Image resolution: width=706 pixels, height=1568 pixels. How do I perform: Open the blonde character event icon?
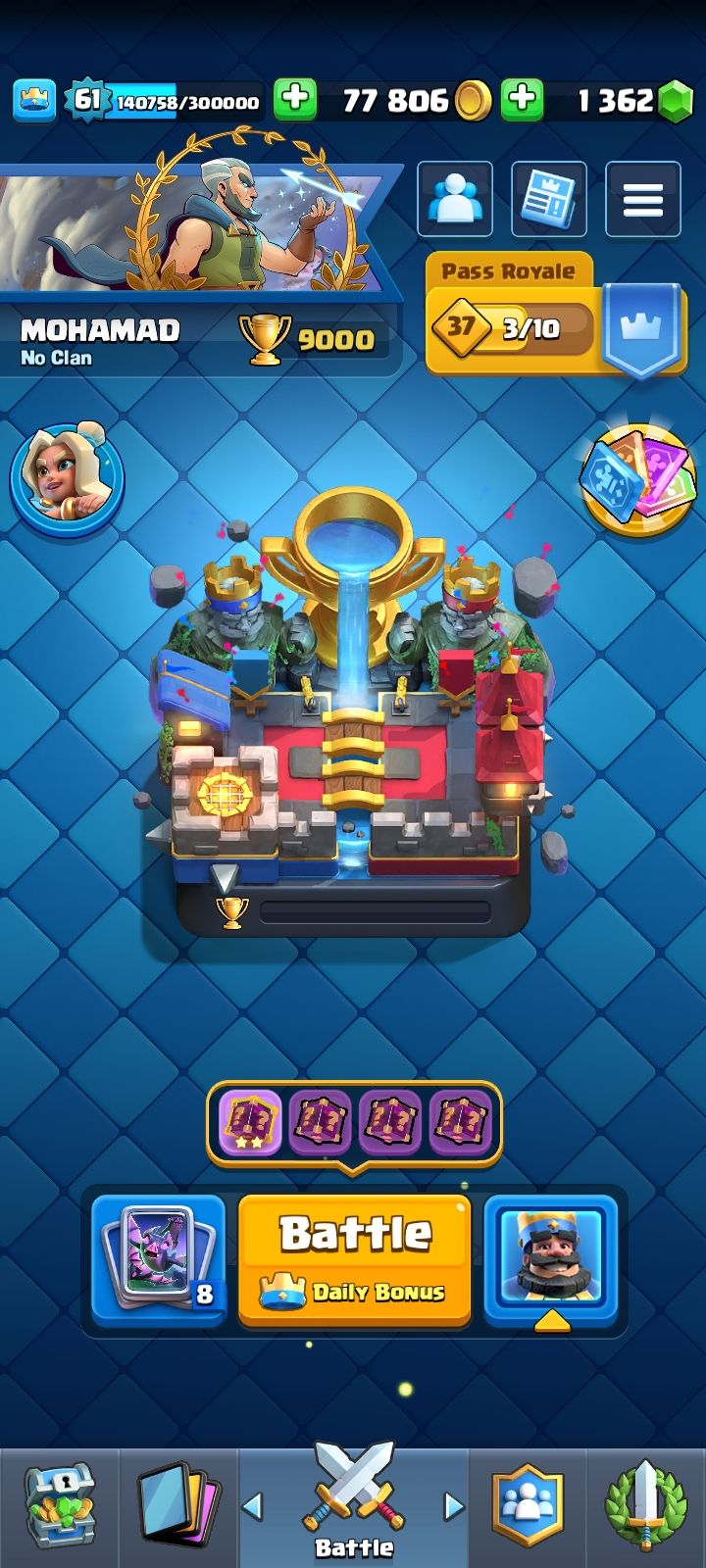tap(67, 480)
